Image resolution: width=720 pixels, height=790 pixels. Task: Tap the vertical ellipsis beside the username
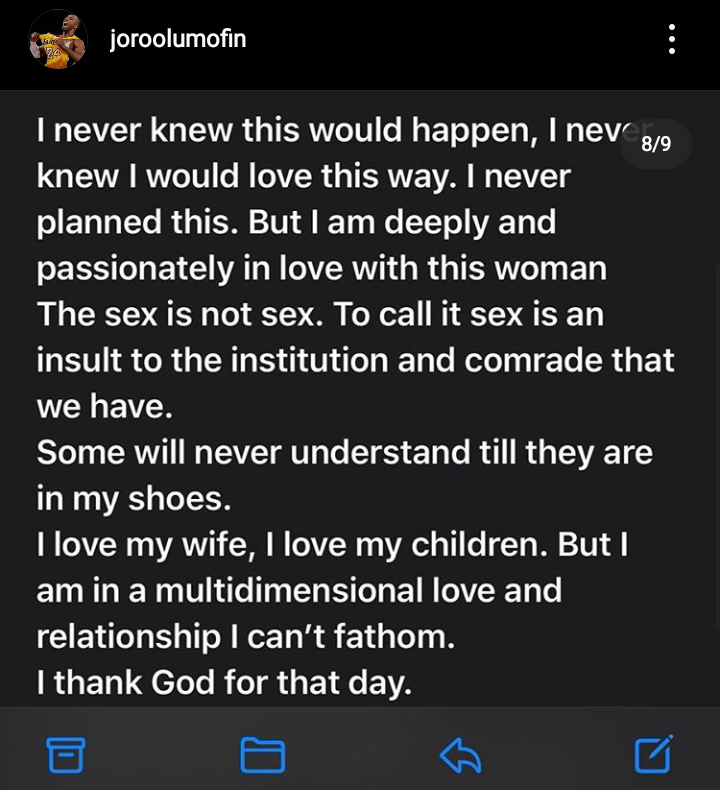pos(672,36)
